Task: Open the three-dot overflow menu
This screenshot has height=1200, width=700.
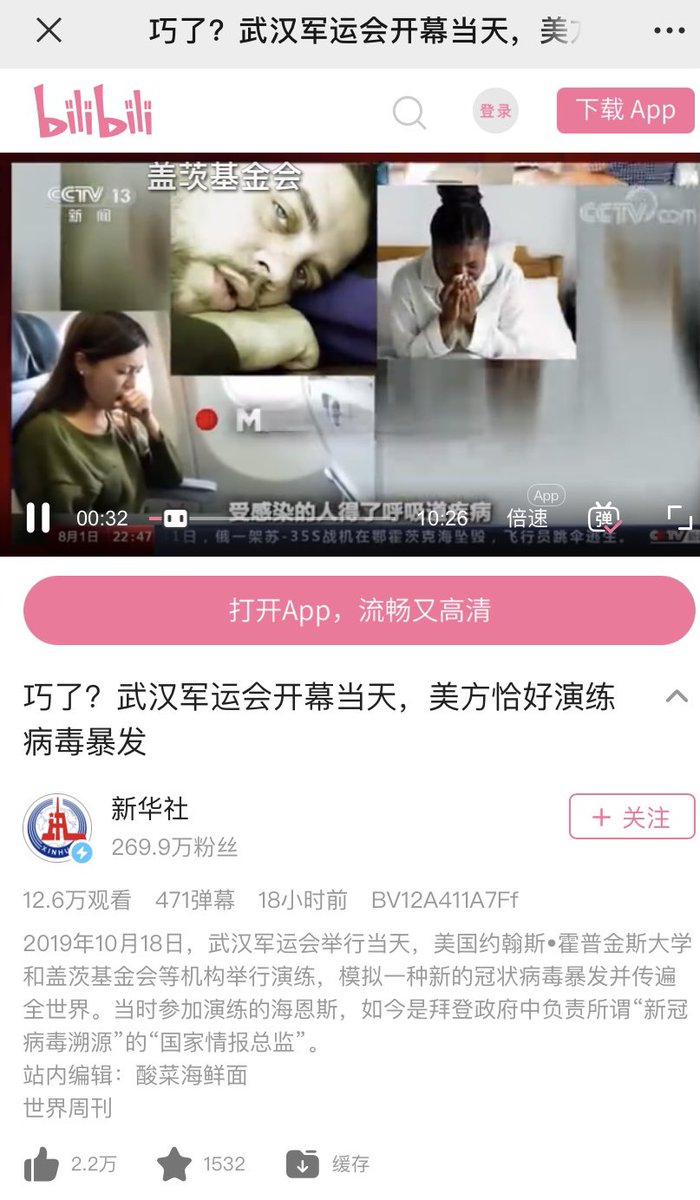Action: click(x=668, y=32)
